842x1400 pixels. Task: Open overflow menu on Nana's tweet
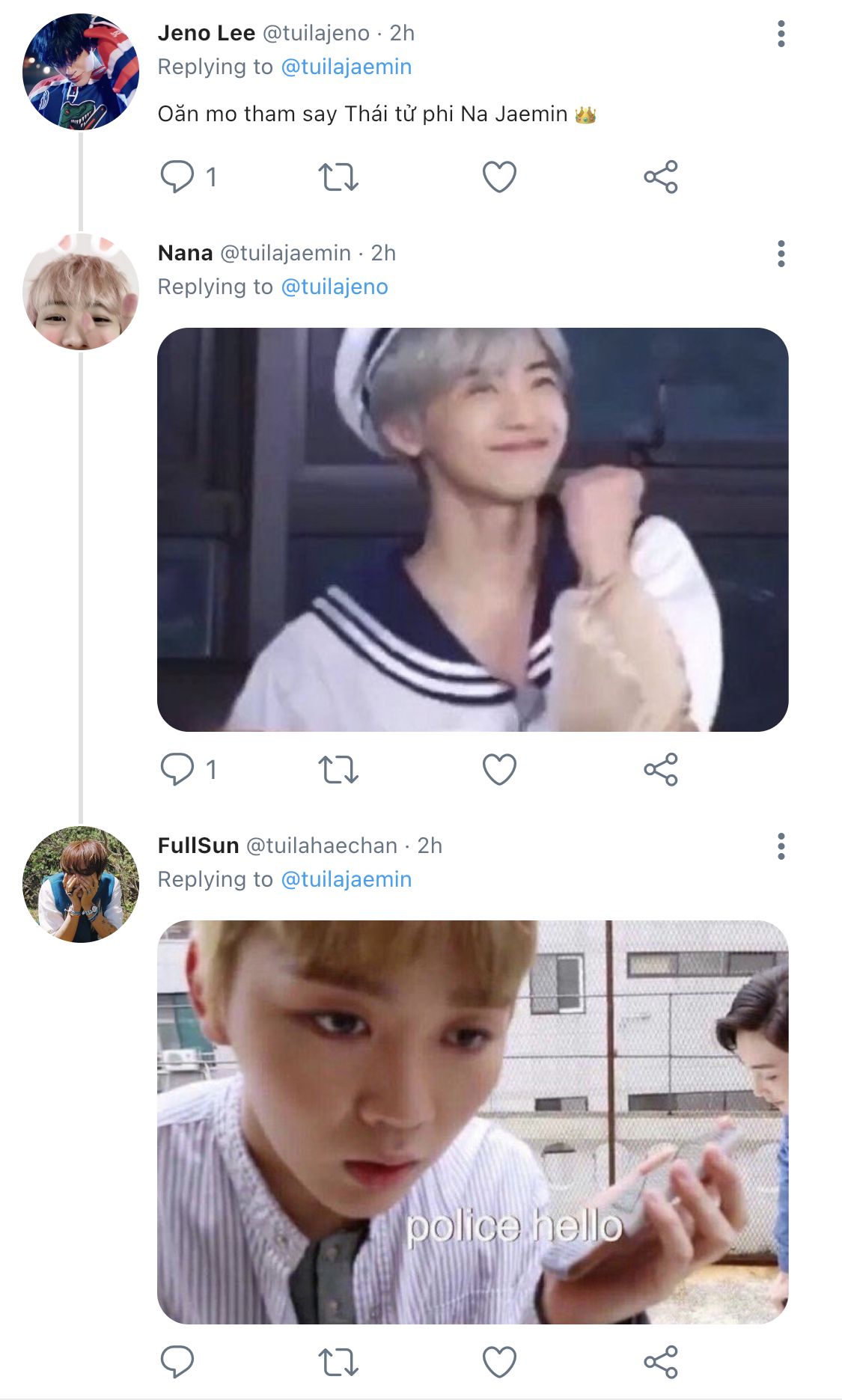coord(781,254)
